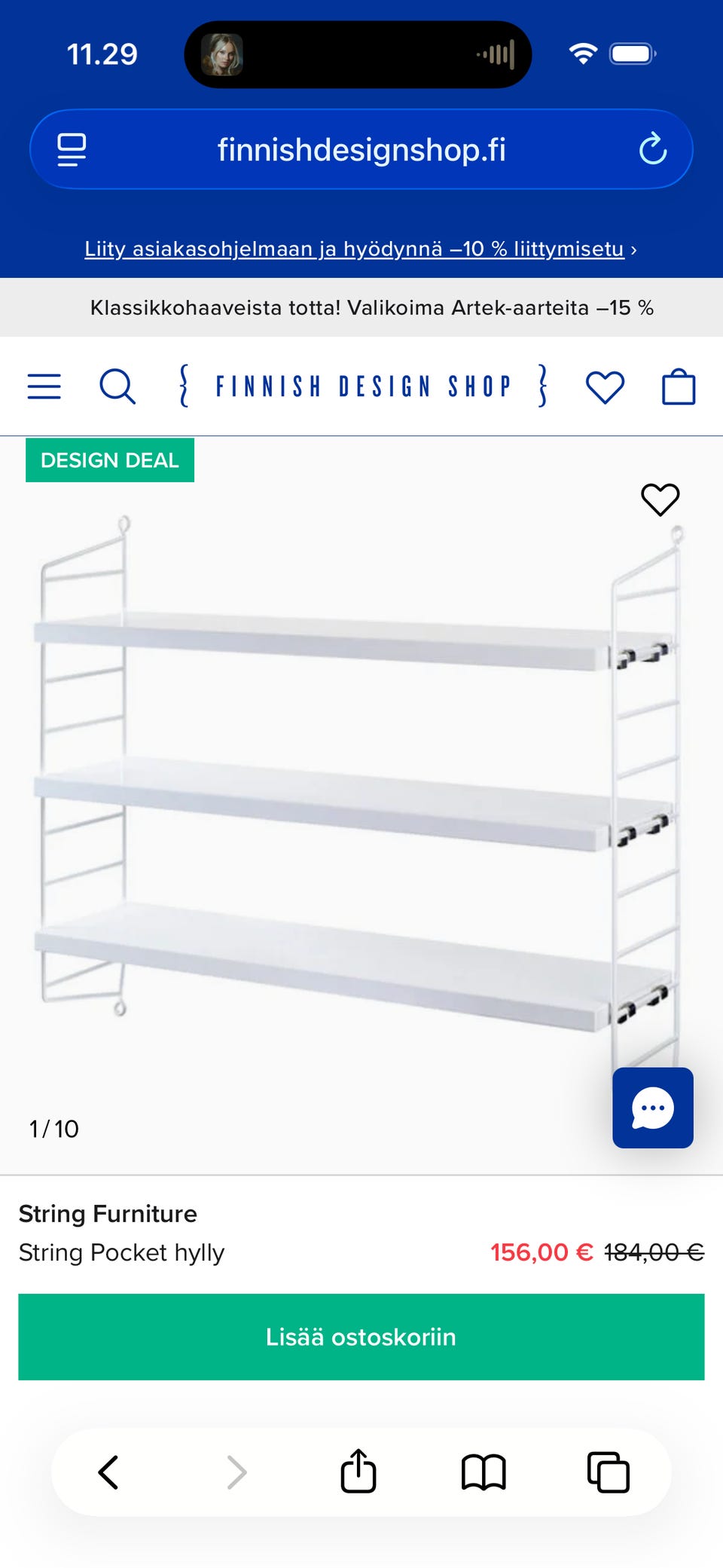
Task: Open the Artek-aarteita –15 % promotion banner
Action: click(x=372, y=307)
